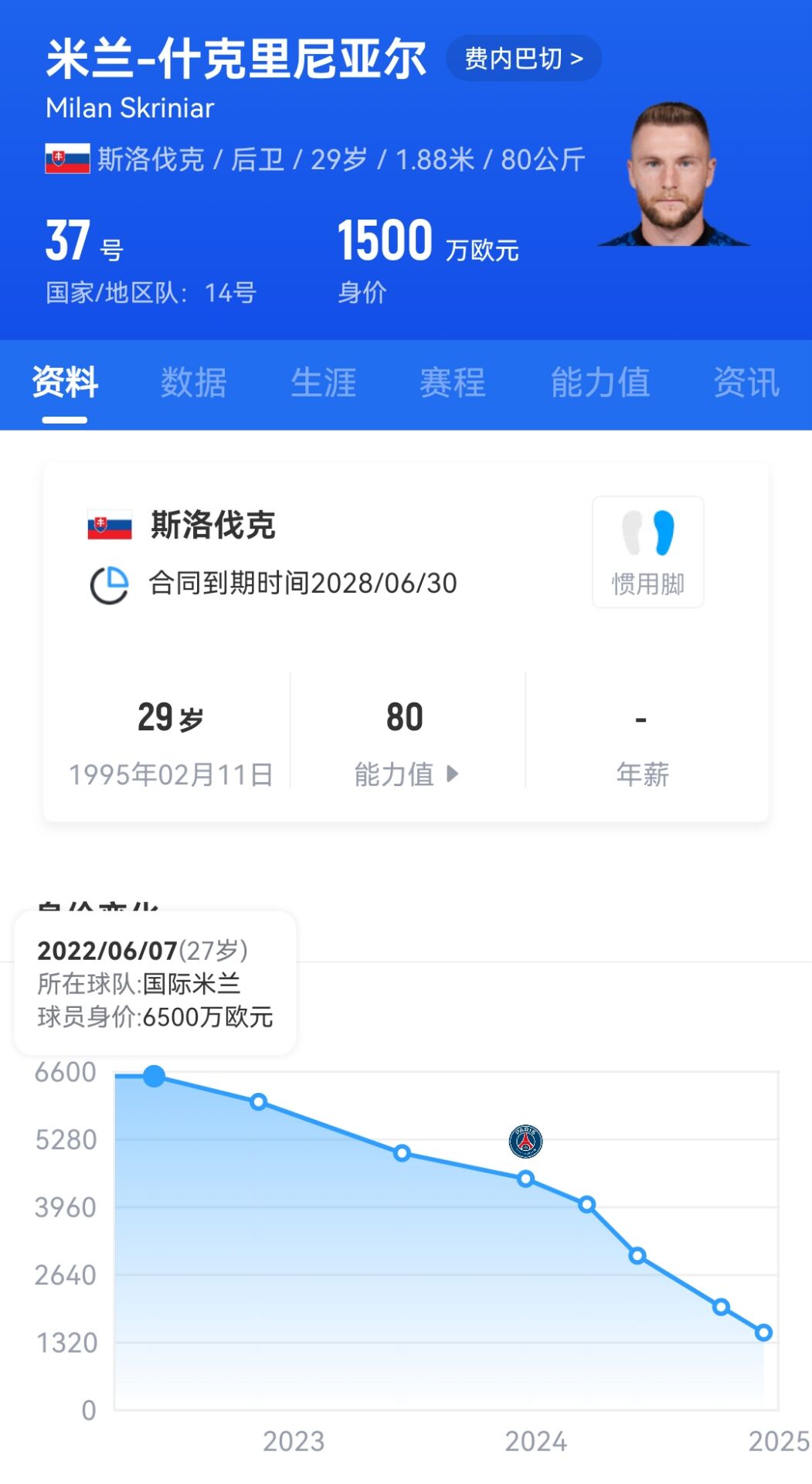The image size is (812, 1484).
Task: Switch to the 生涯 tab
Action: 323,383
